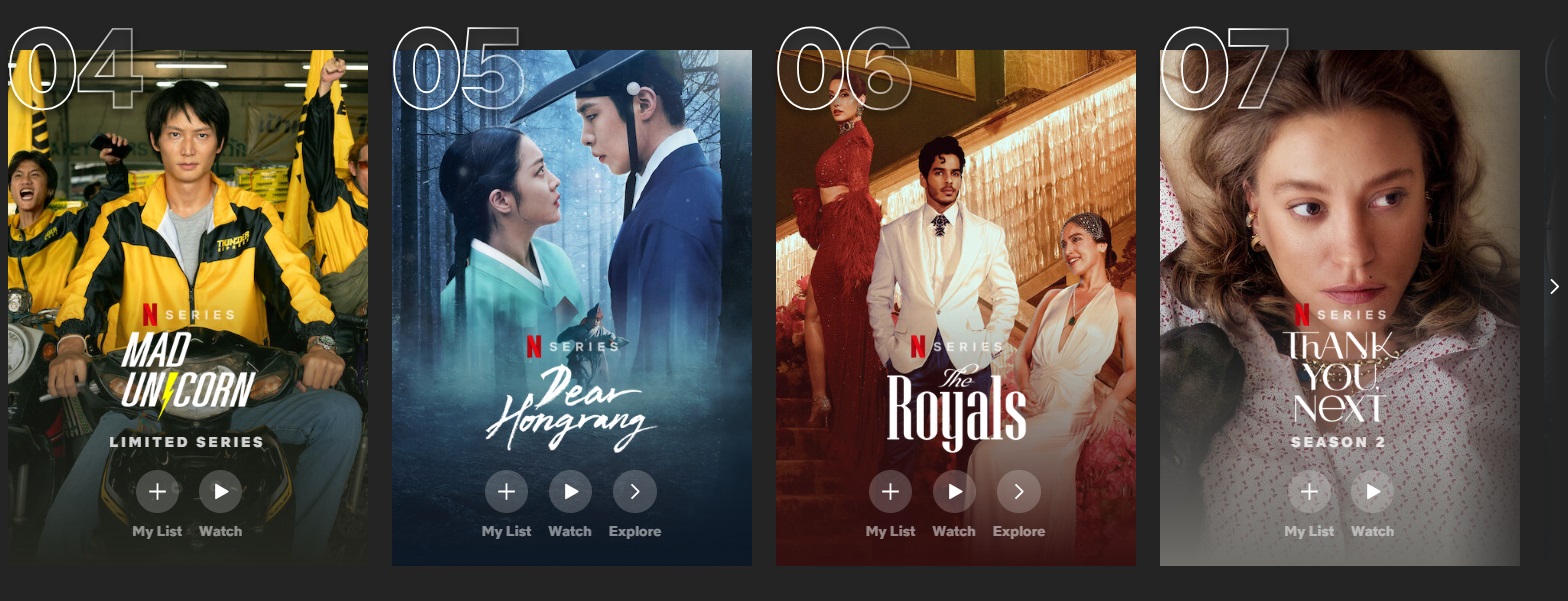The height and width of the screenshot is (601, 1568).
Task: Explore more about Dear Hongrang
Action: (634, 492)
